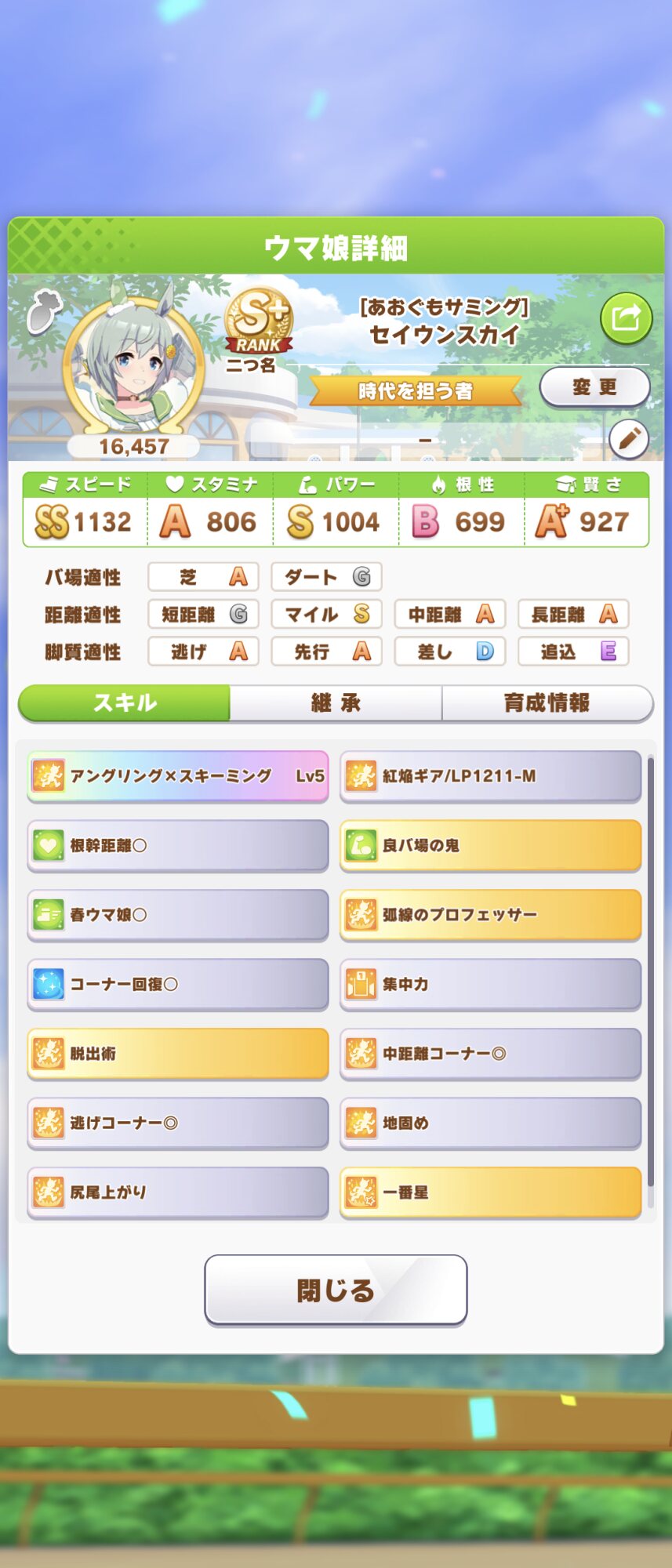
Task: Open the 春ウマ娘○ skill
Action: coord(177,914)
